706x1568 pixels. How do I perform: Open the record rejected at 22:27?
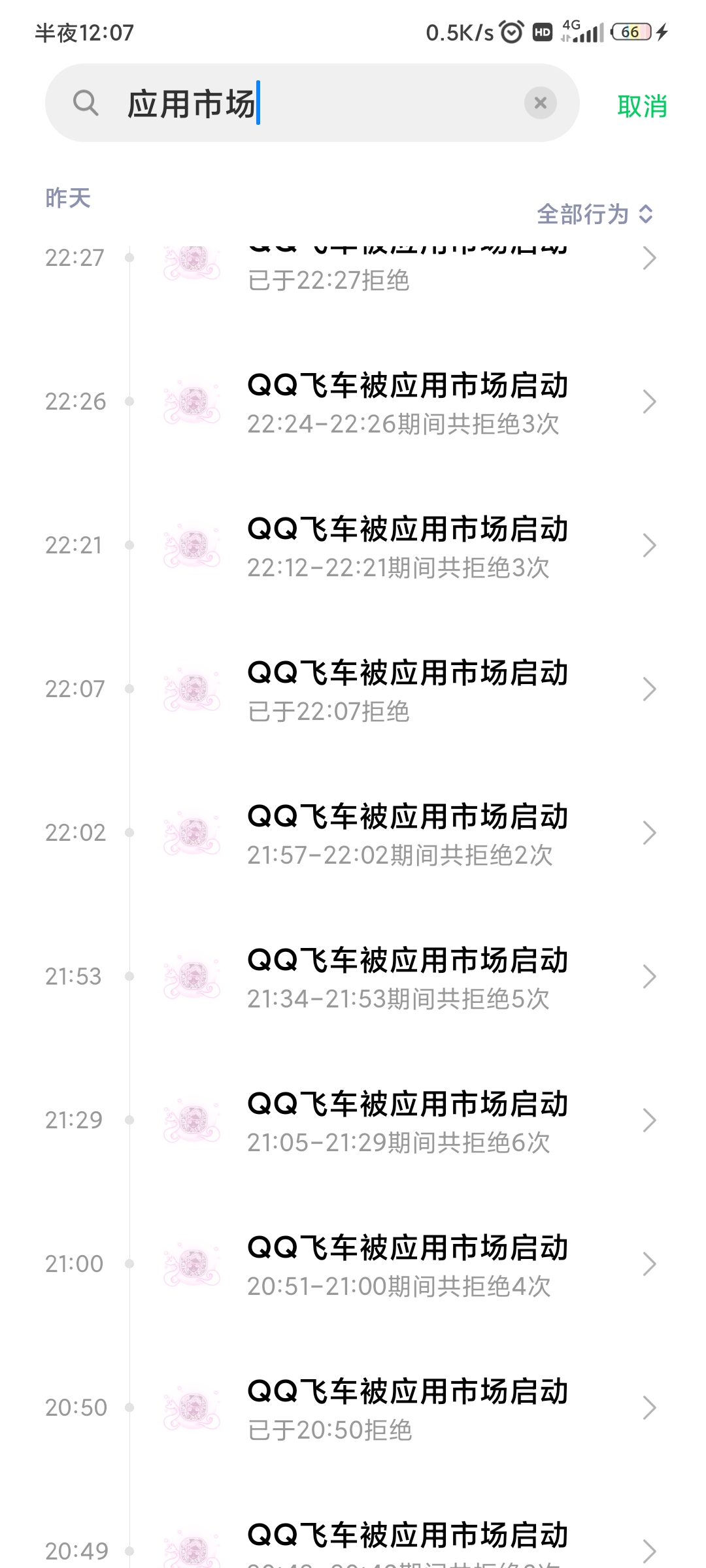[x=407, y=268]
